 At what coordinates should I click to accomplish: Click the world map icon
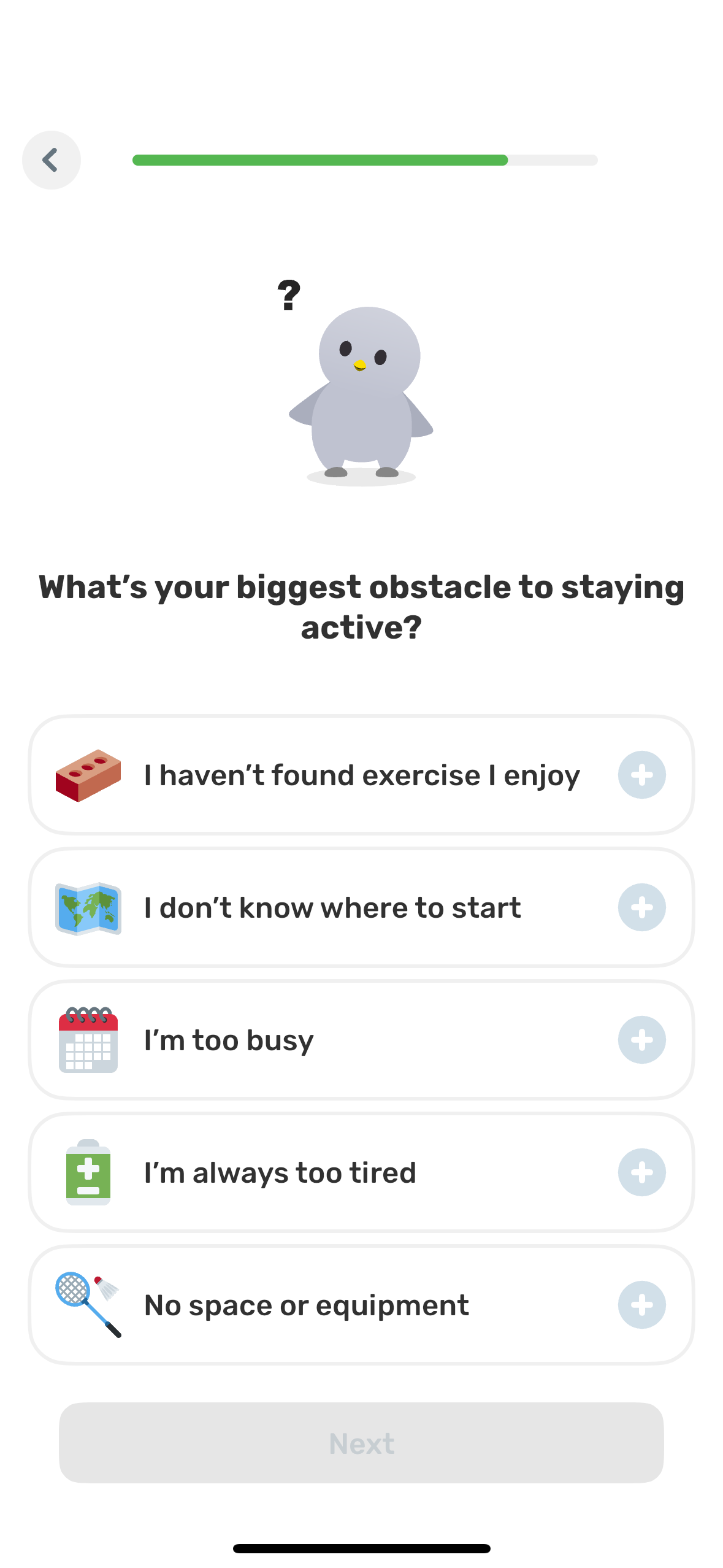88,907
